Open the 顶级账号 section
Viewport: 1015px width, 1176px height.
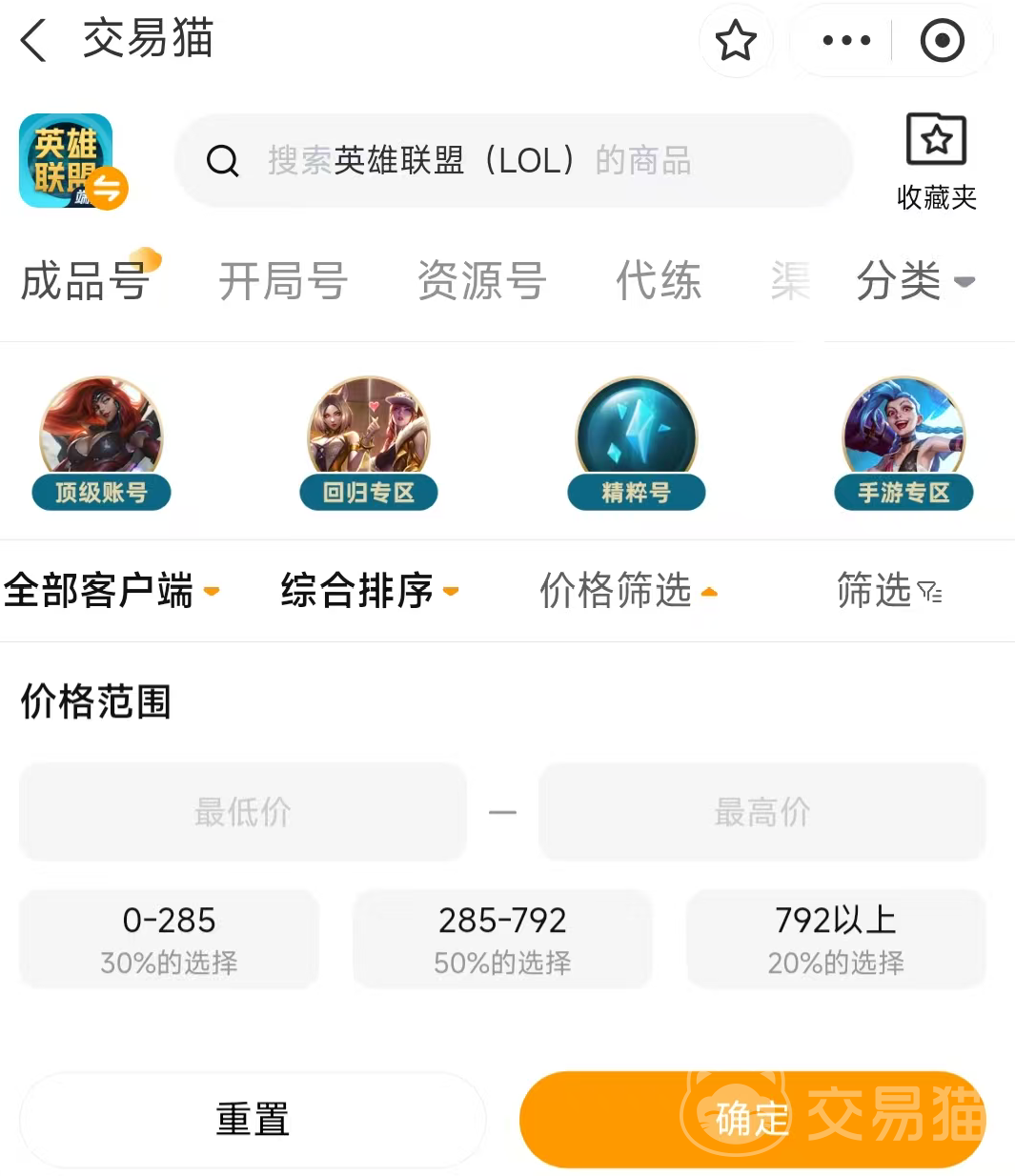pyautogui.click(x=101, y=443)
